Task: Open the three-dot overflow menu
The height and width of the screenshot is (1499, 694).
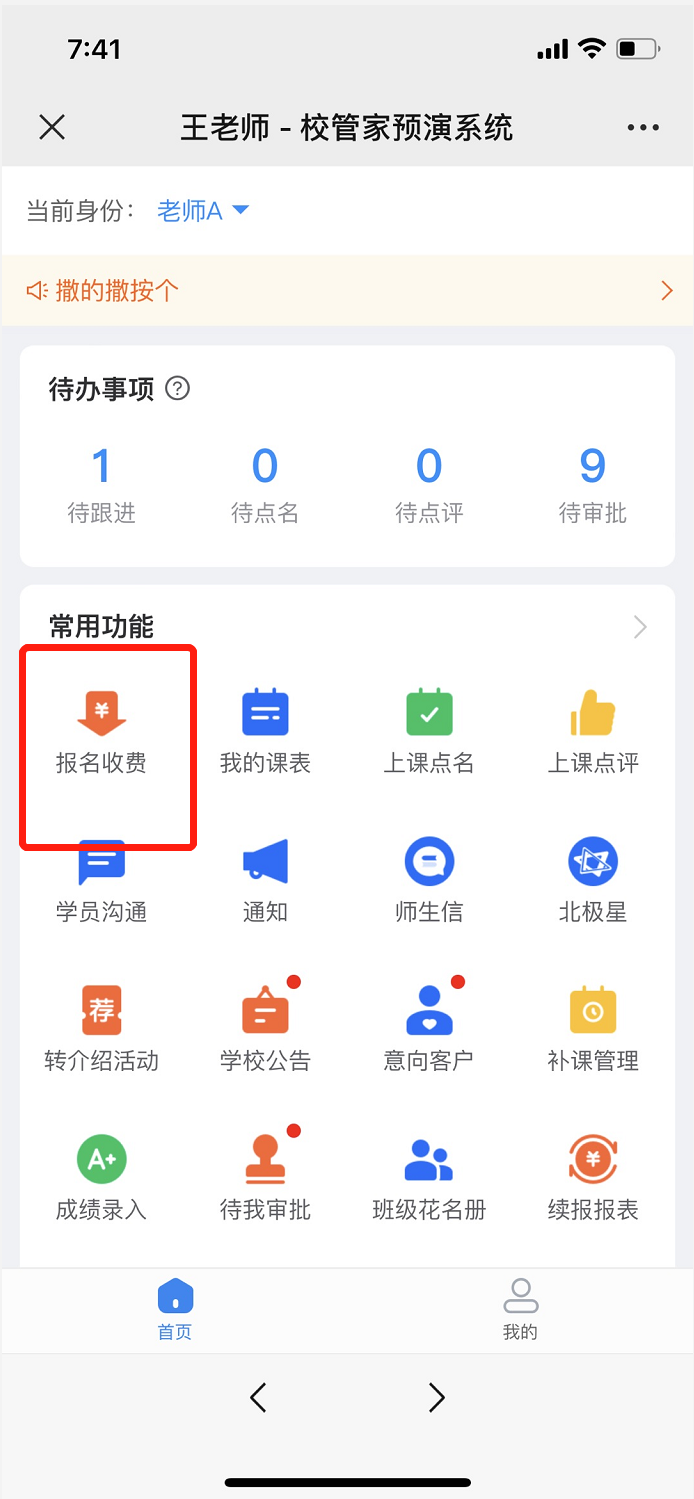Action: tap(643, 127)
